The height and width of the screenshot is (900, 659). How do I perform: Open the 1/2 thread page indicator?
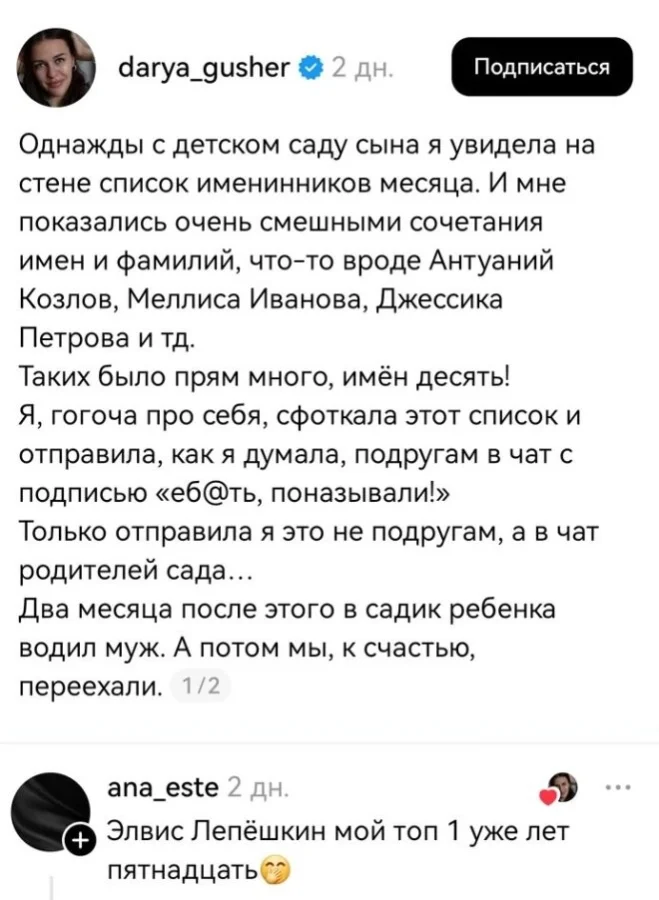click(202, 686)
